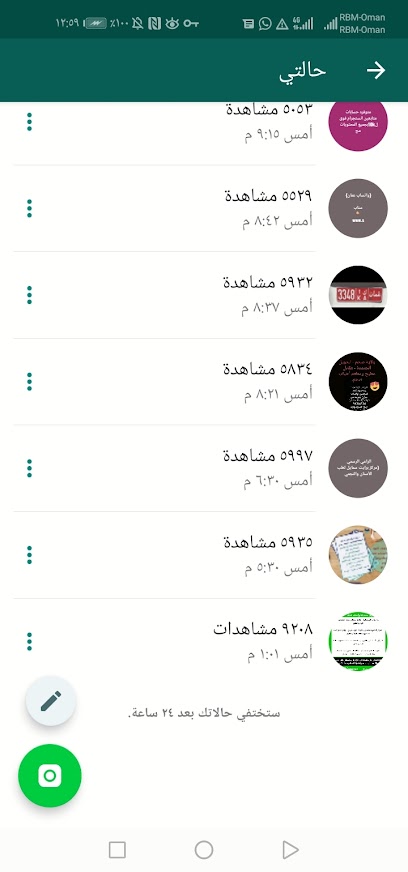Show options for the ١:٠١ م status
Image resolution: width=408 pixels, height=872 pixels.
[29, 642]
